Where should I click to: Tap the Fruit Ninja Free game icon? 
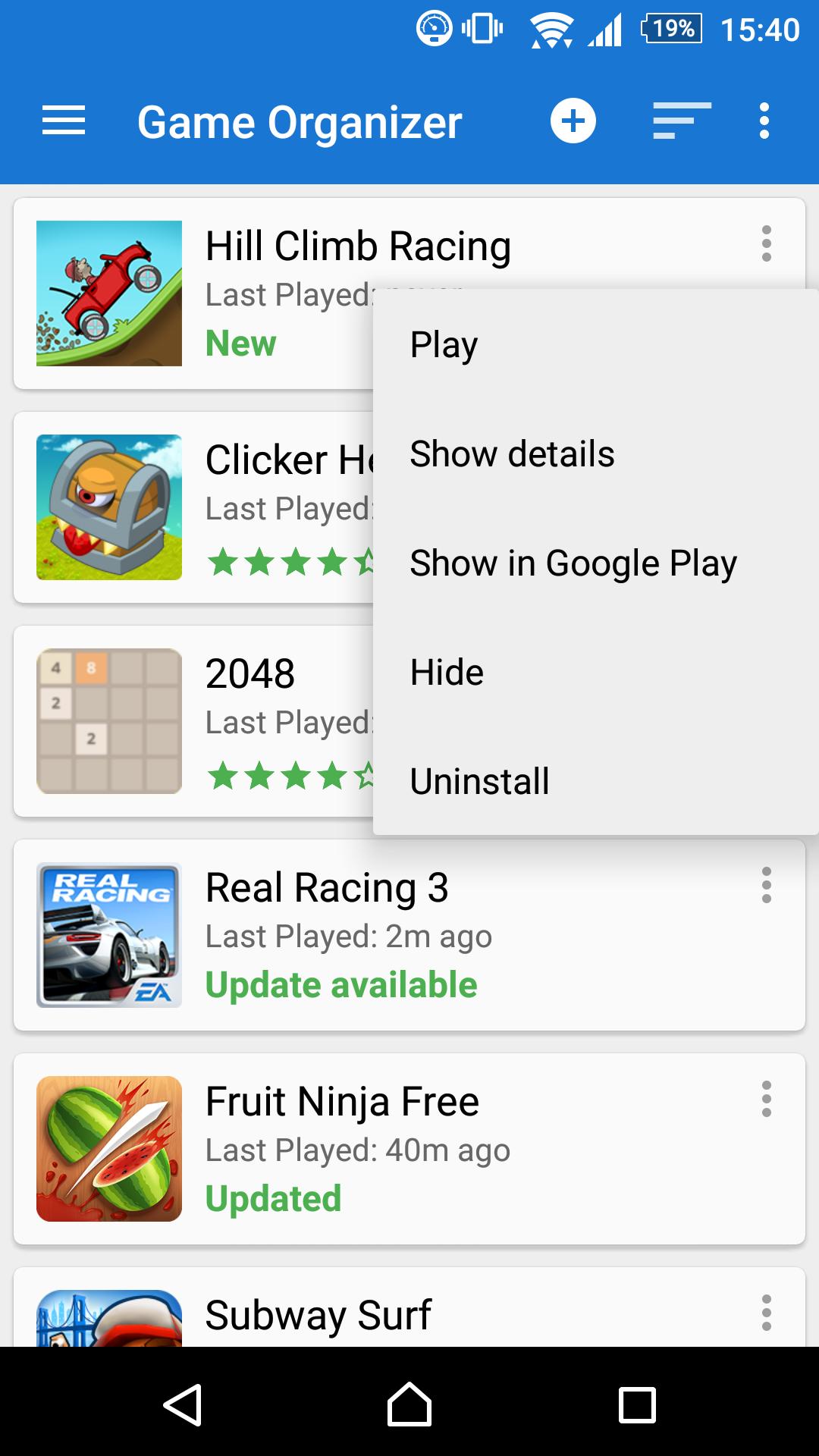pyautogui.click(x=108, y=1149)
